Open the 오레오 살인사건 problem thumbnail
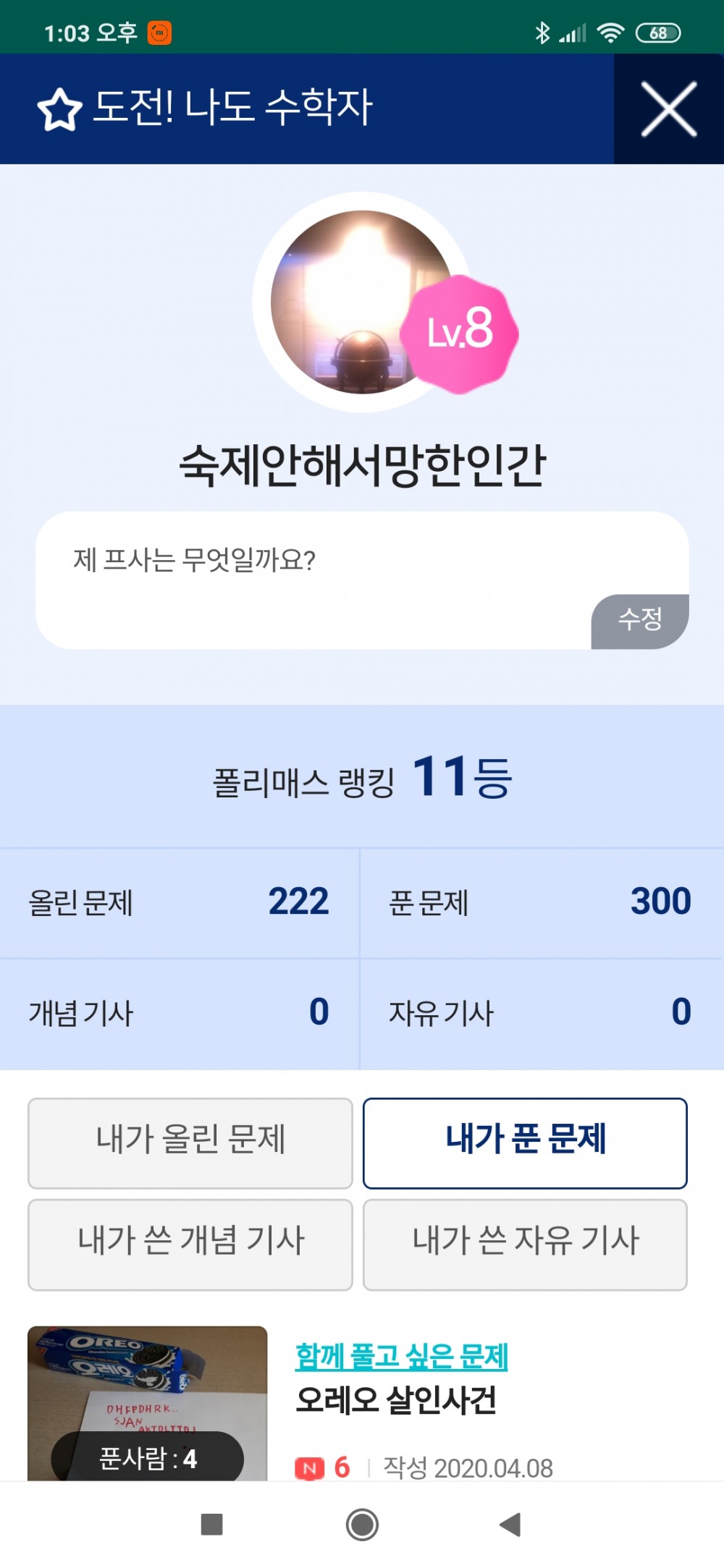724x1568 pixels. click(147, 1402)
